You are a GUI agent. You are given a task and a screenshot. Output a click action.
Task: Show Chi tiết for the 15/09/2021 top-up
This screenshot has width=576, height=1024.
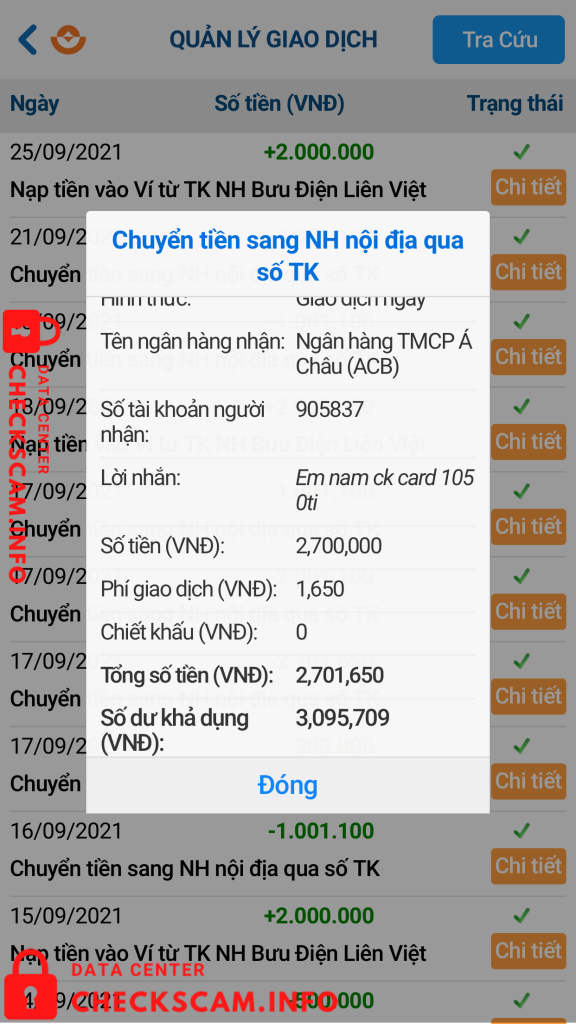(x=528, y=951)
